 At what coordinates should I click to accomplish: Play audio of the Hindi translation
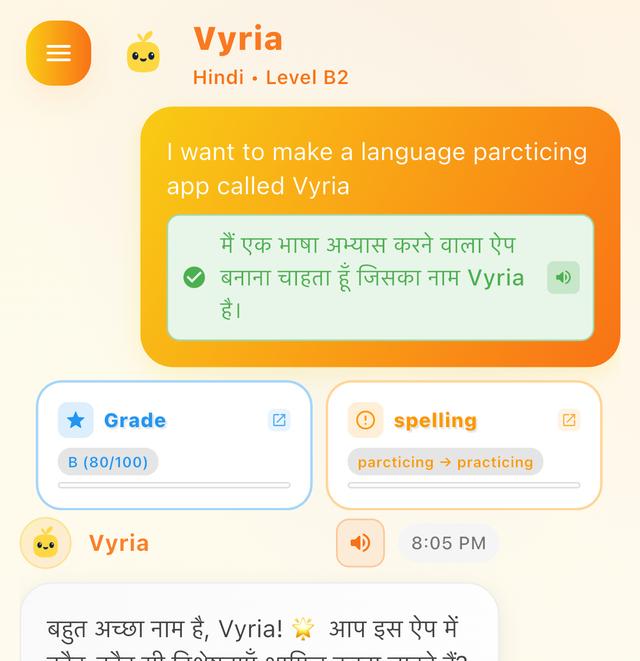563,278
